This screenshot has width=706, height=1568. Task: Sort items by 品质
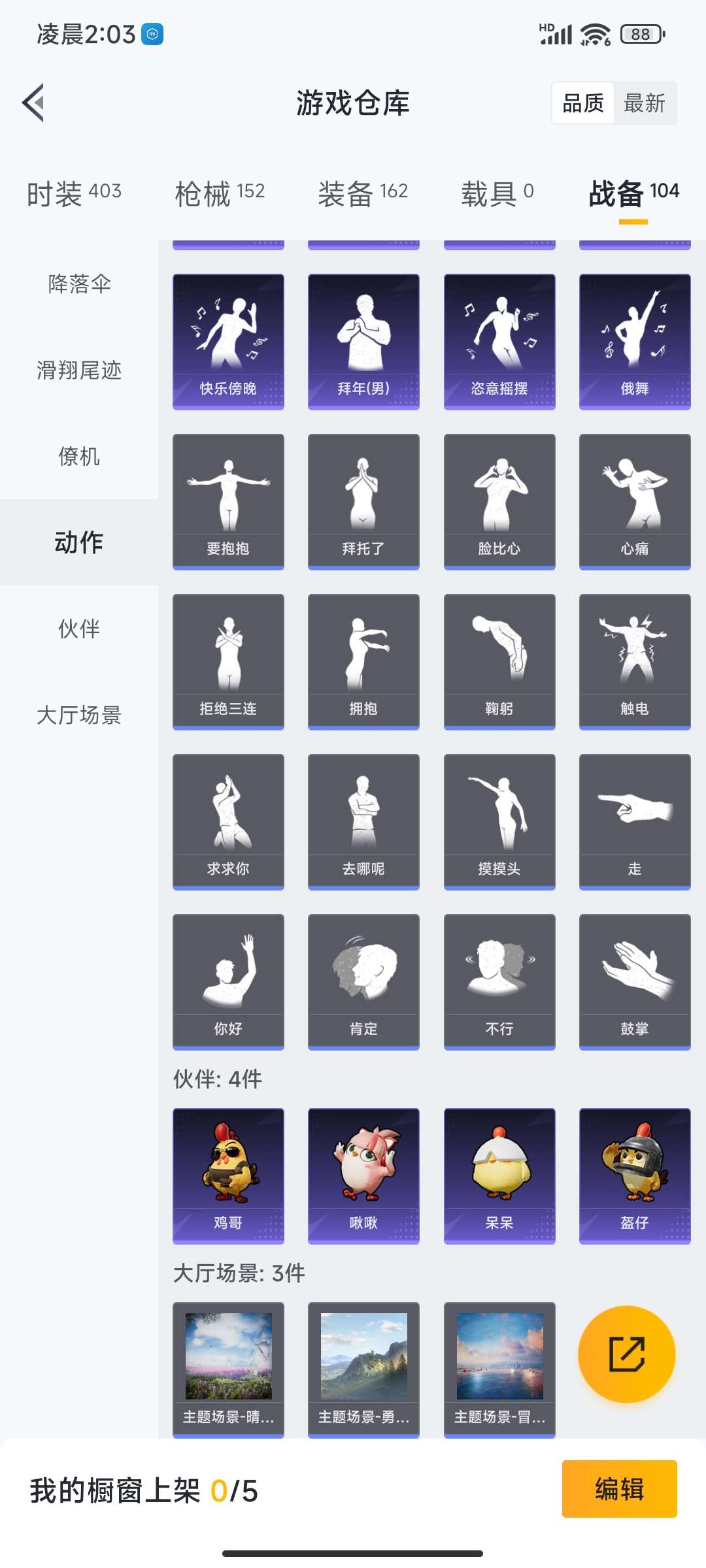pyautogui.click(x=583, y=103)
